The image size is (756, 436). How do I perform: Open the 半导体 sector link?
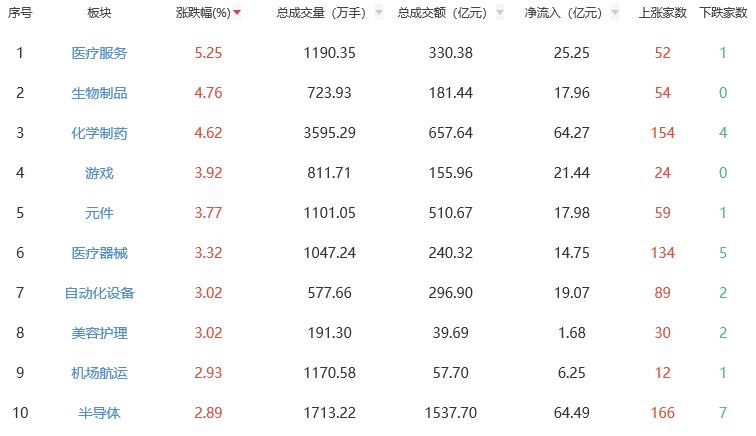click(x=99, y=412)
